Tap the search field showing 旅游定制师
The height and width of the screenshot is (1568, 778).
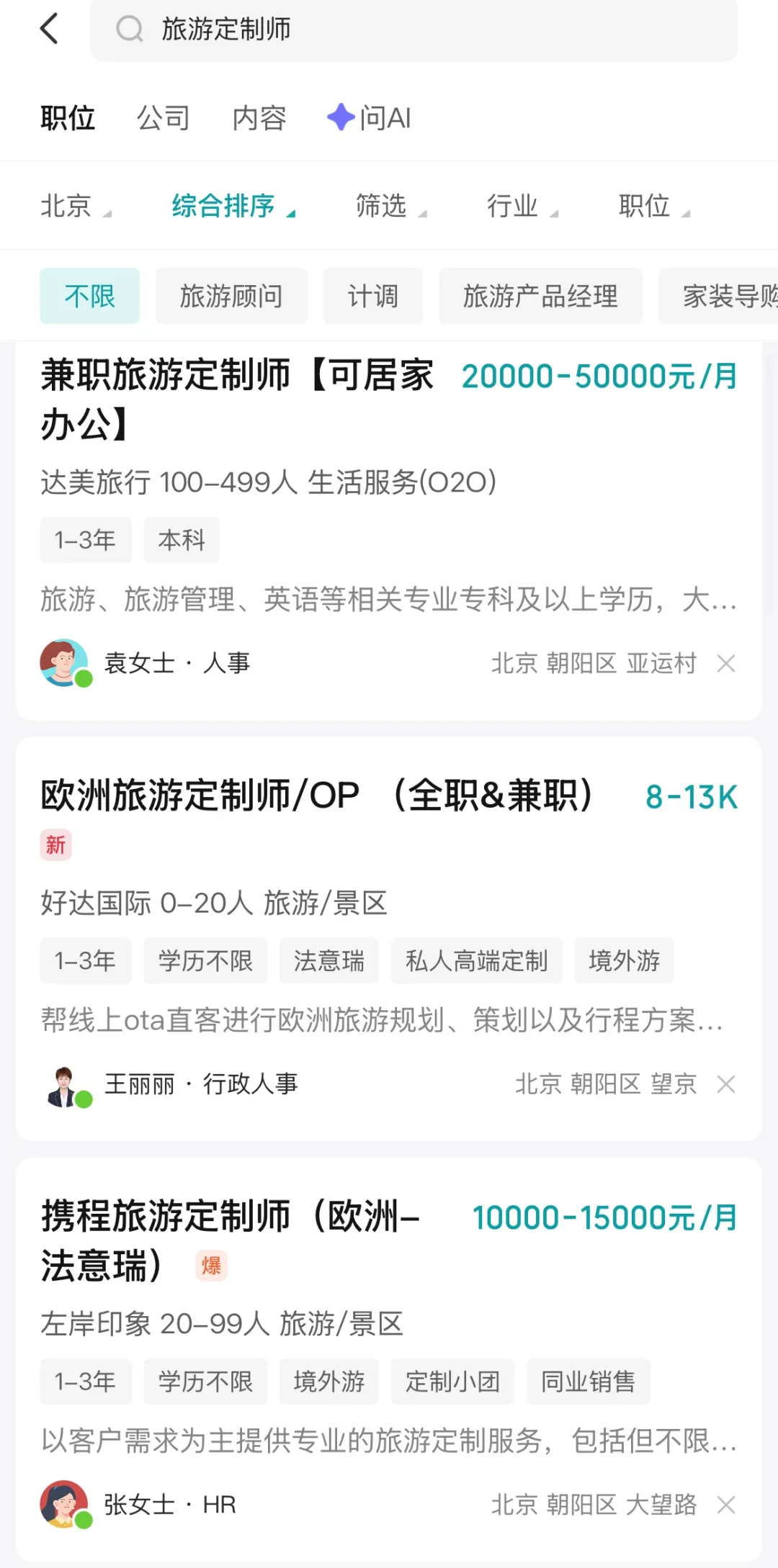pyautogui.click(x=413, y=30)
